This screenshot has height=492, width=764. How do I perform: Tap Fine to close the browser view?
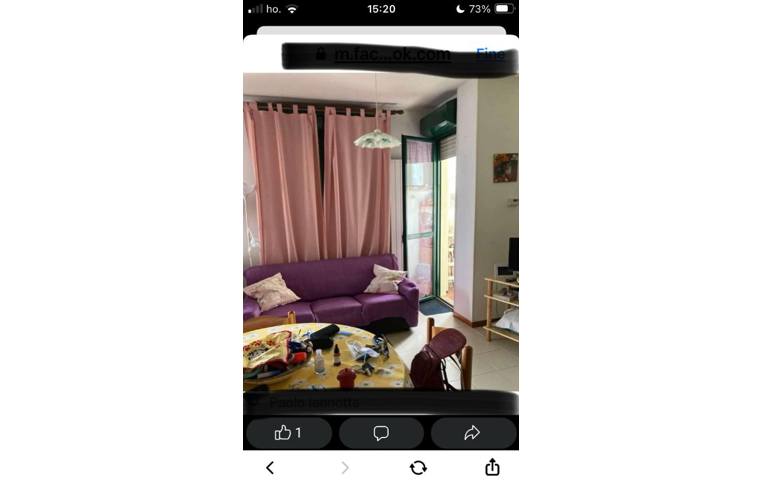pos(490,54)
